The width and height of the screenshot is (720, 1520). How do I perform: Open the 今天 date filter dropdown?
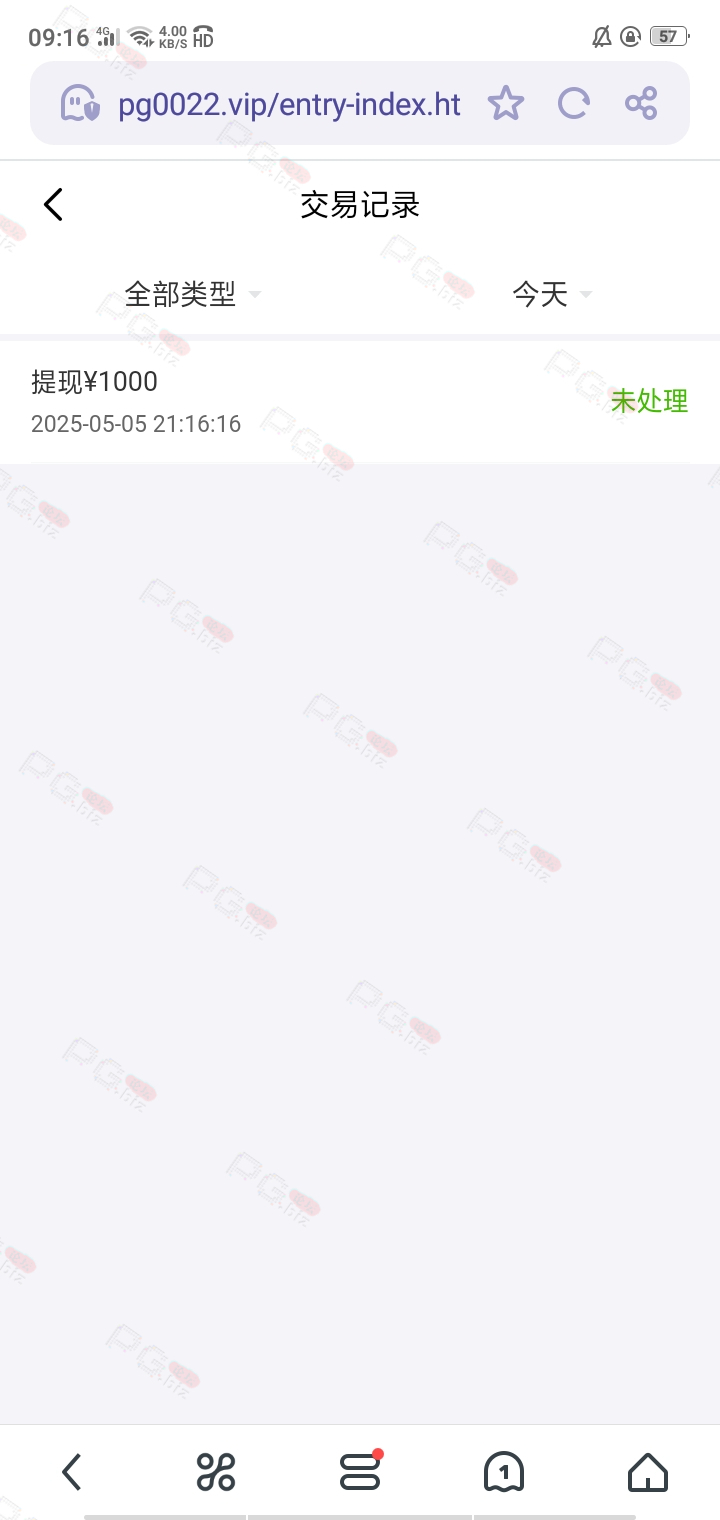[x=552, y=294]
